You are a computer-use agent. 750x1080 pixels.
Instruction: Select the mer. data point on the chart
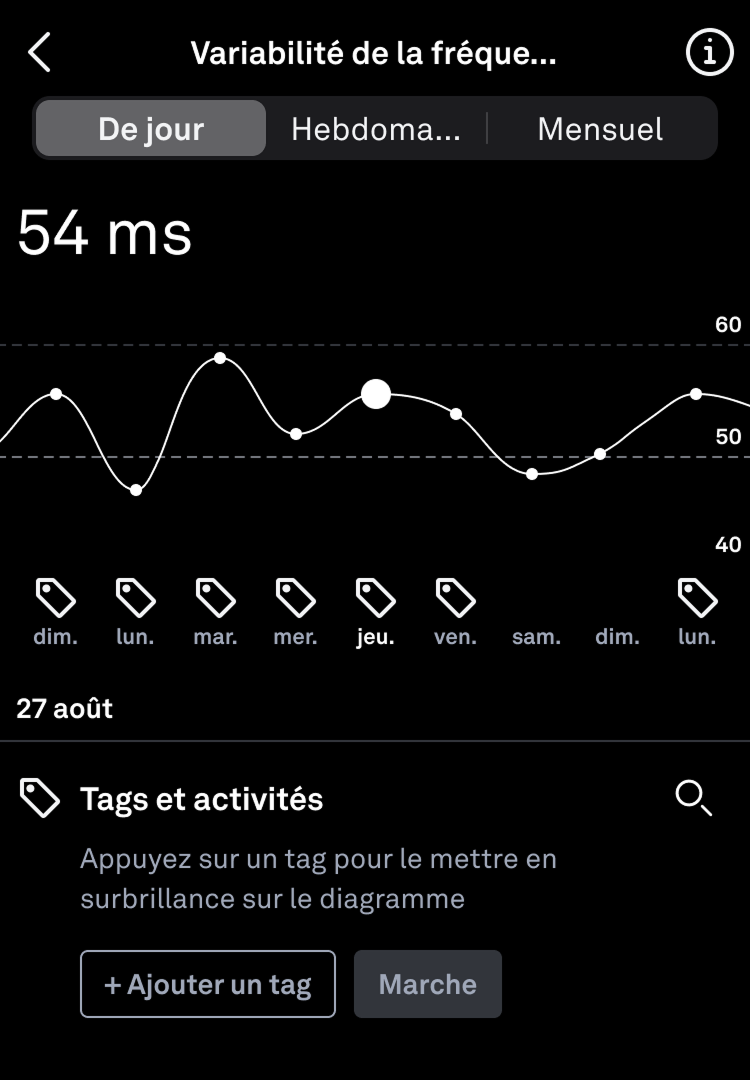coord(296,433)
